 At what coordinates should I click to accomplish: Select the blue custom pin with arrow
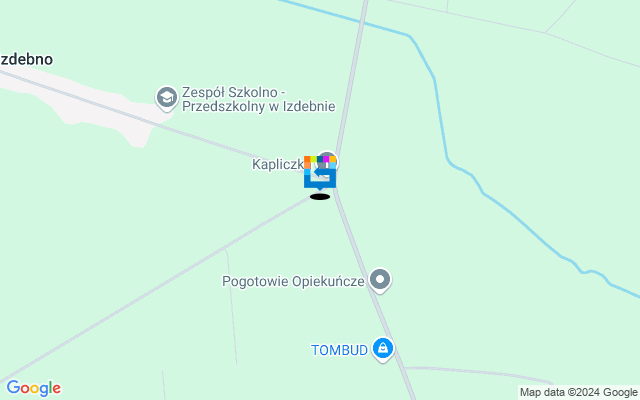pos(320,177)
